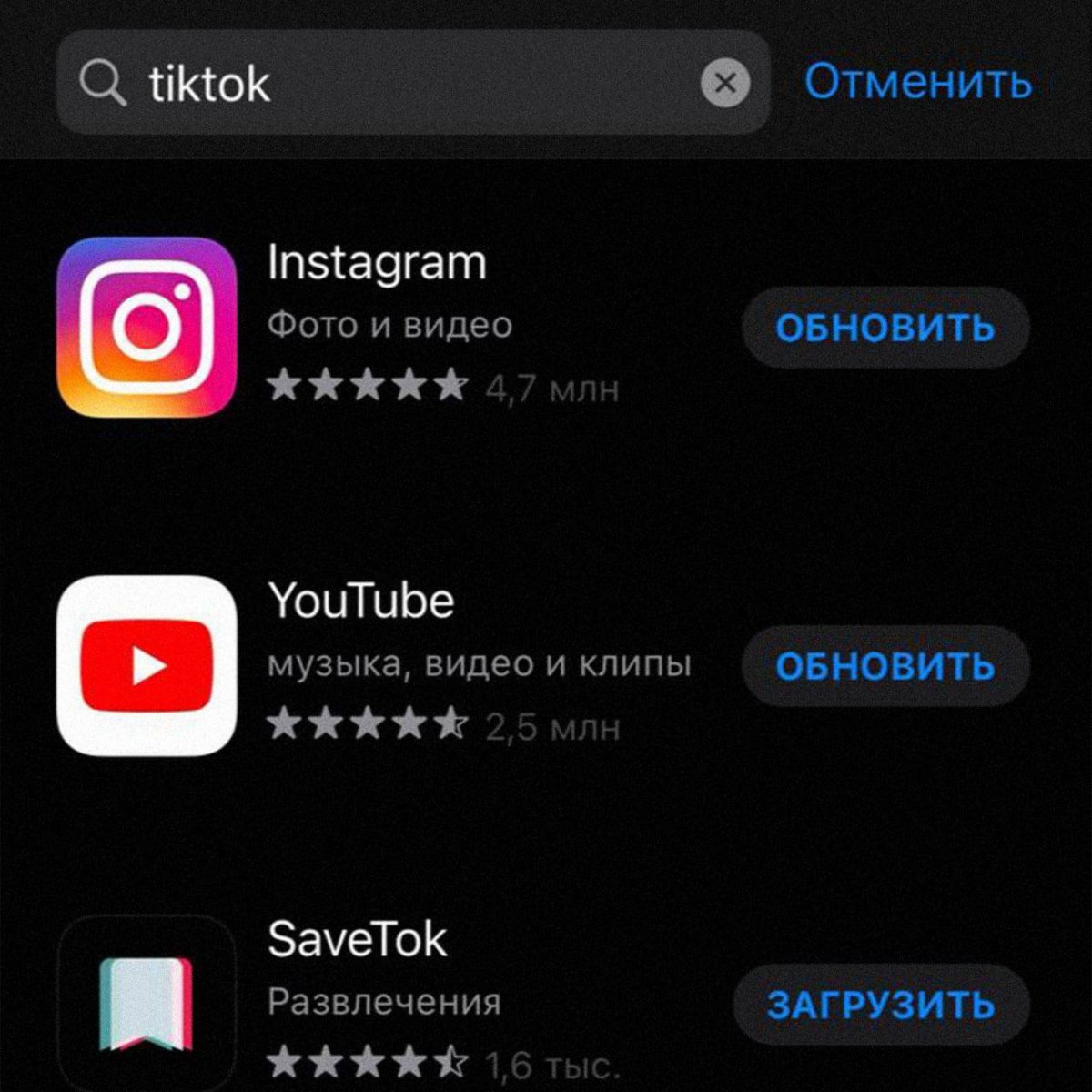Tap the search field containing tiktok

pos(400,84)
